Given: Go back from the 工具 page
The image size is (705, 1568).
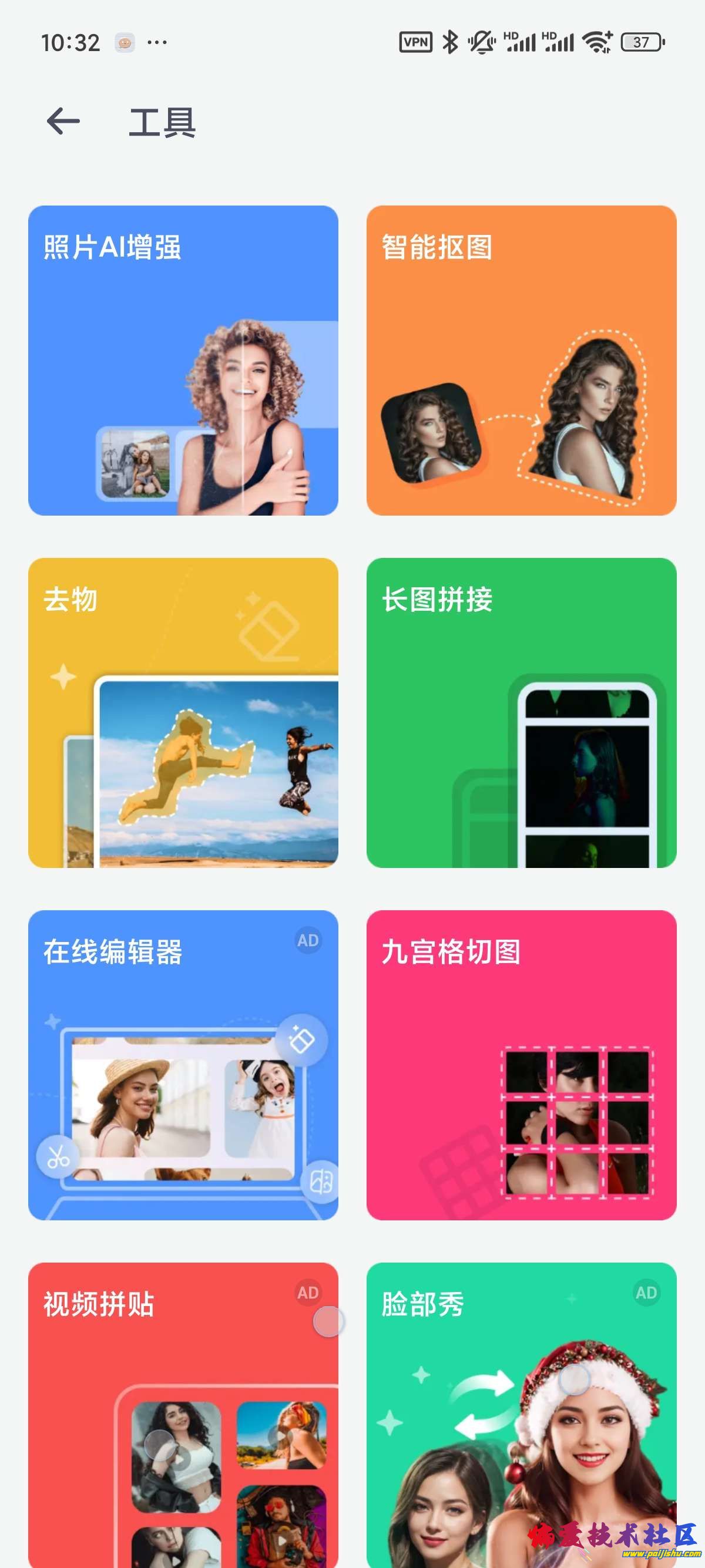Looking at the screenshot, I should coord(63,121).
